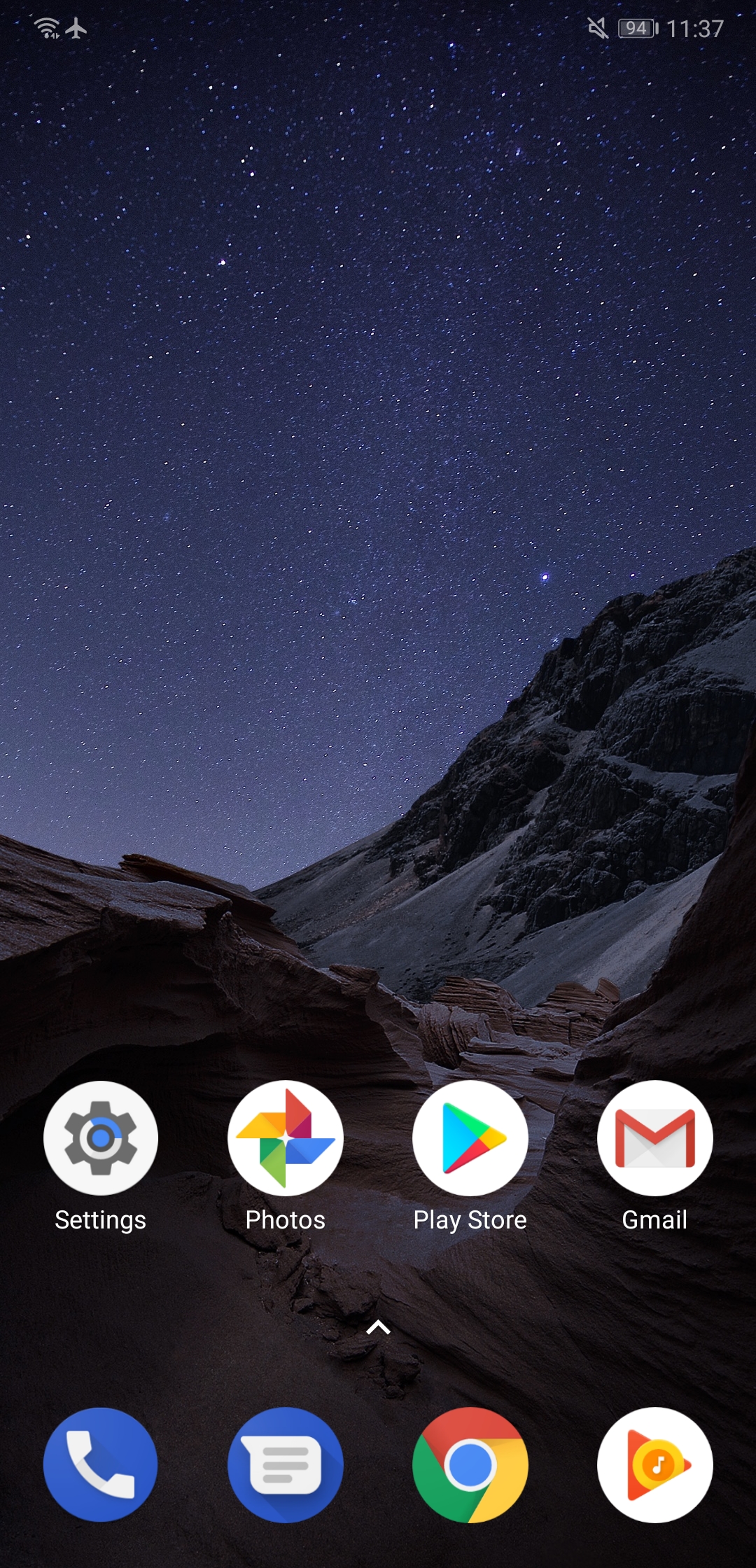Open the Chrome browser
756x1568 pixels.
[x=470, y=1464]
